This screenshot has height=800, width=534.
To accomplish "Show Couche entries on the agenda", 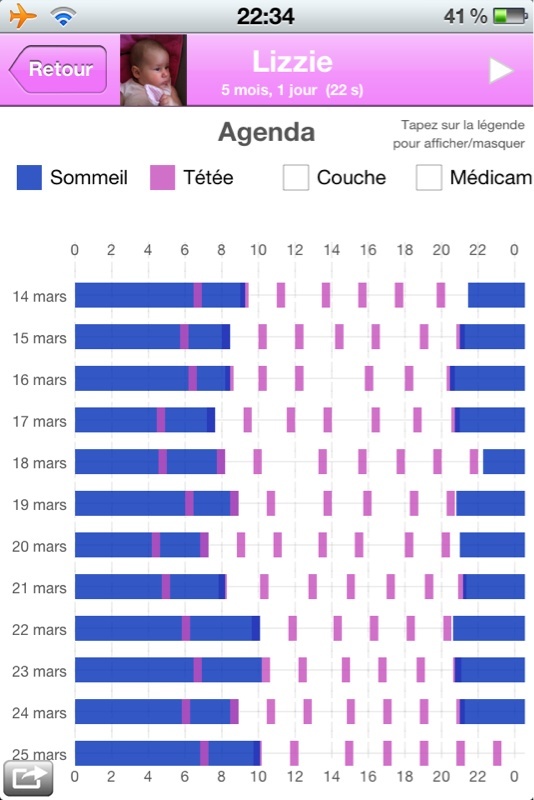I will point(335,178).
